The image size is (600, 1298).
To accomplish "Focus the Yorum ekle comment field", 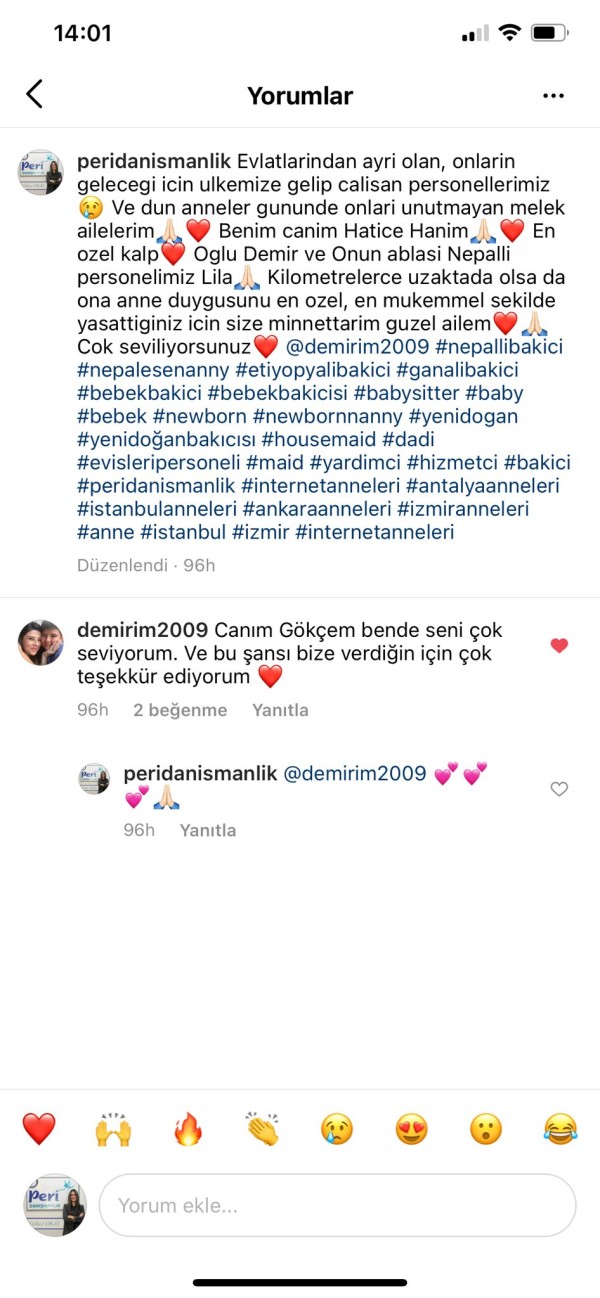I will [x=337, y=1205].
